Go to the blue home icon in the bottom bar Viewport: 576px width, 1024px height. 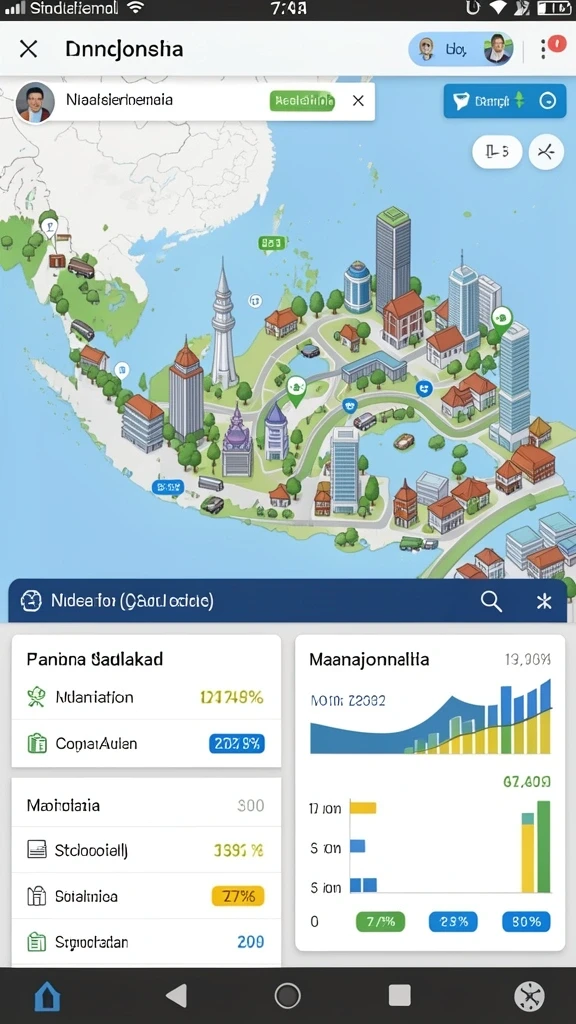point(47,997)
